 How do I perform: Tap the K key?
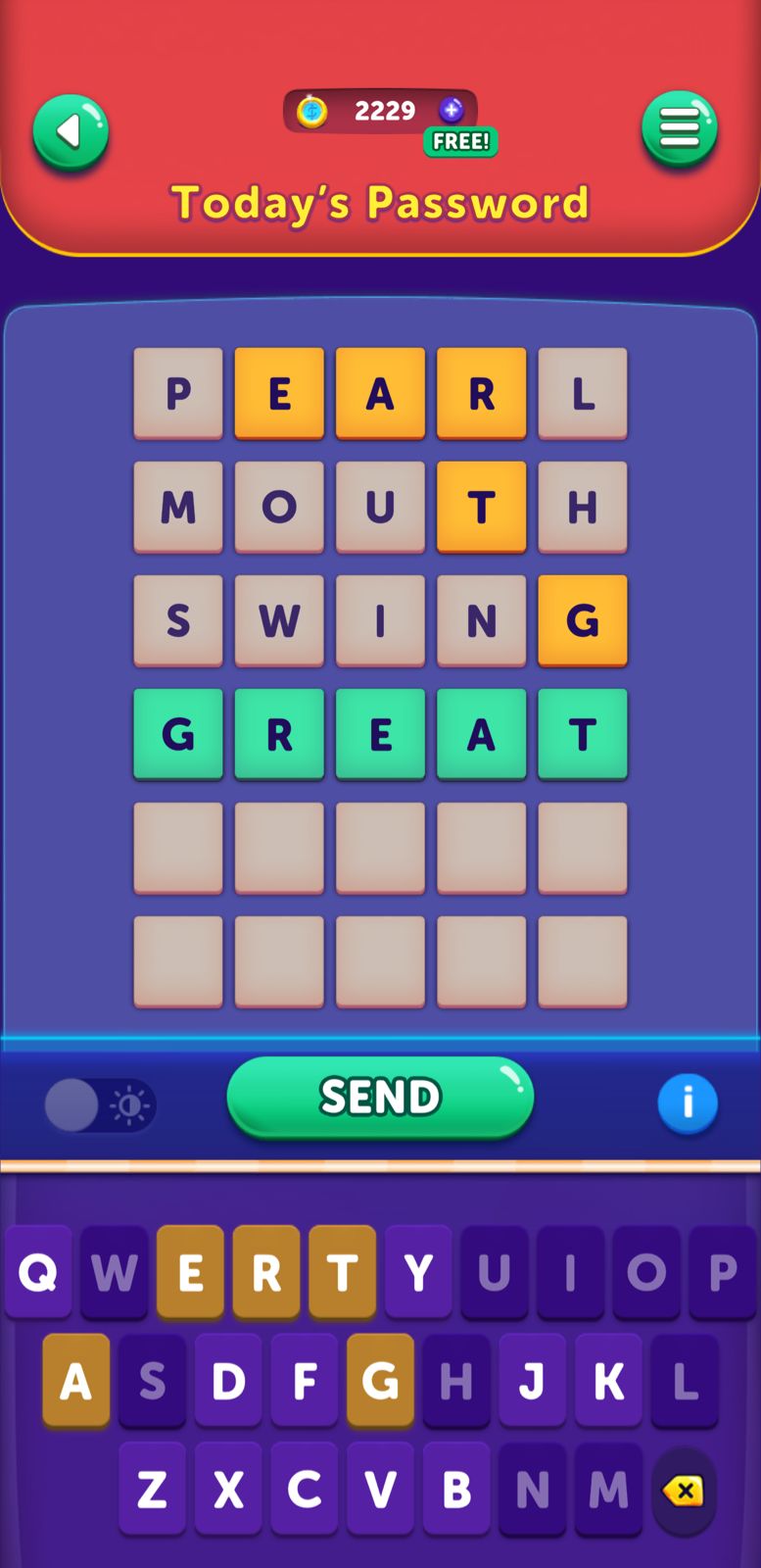click(x=608, y=1381)
